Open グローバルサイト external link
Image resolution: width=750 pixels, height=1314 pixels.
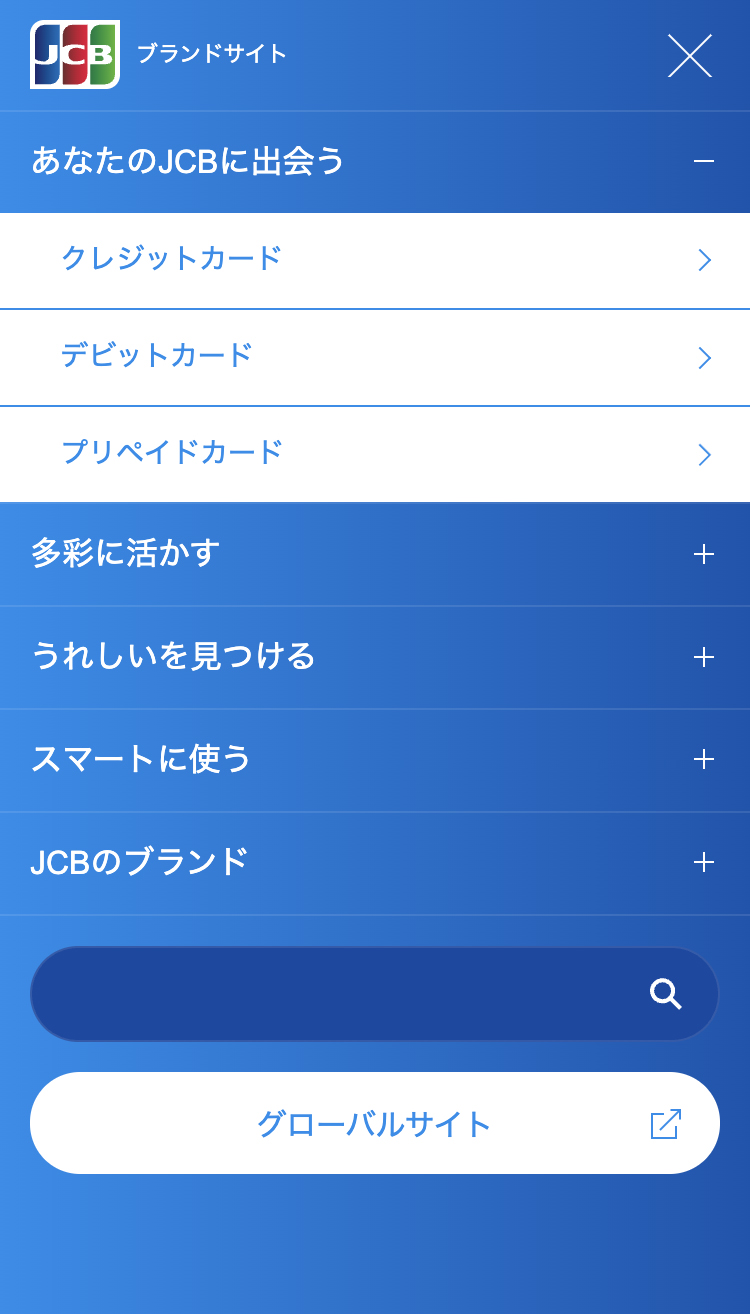tap(374, 1123)
